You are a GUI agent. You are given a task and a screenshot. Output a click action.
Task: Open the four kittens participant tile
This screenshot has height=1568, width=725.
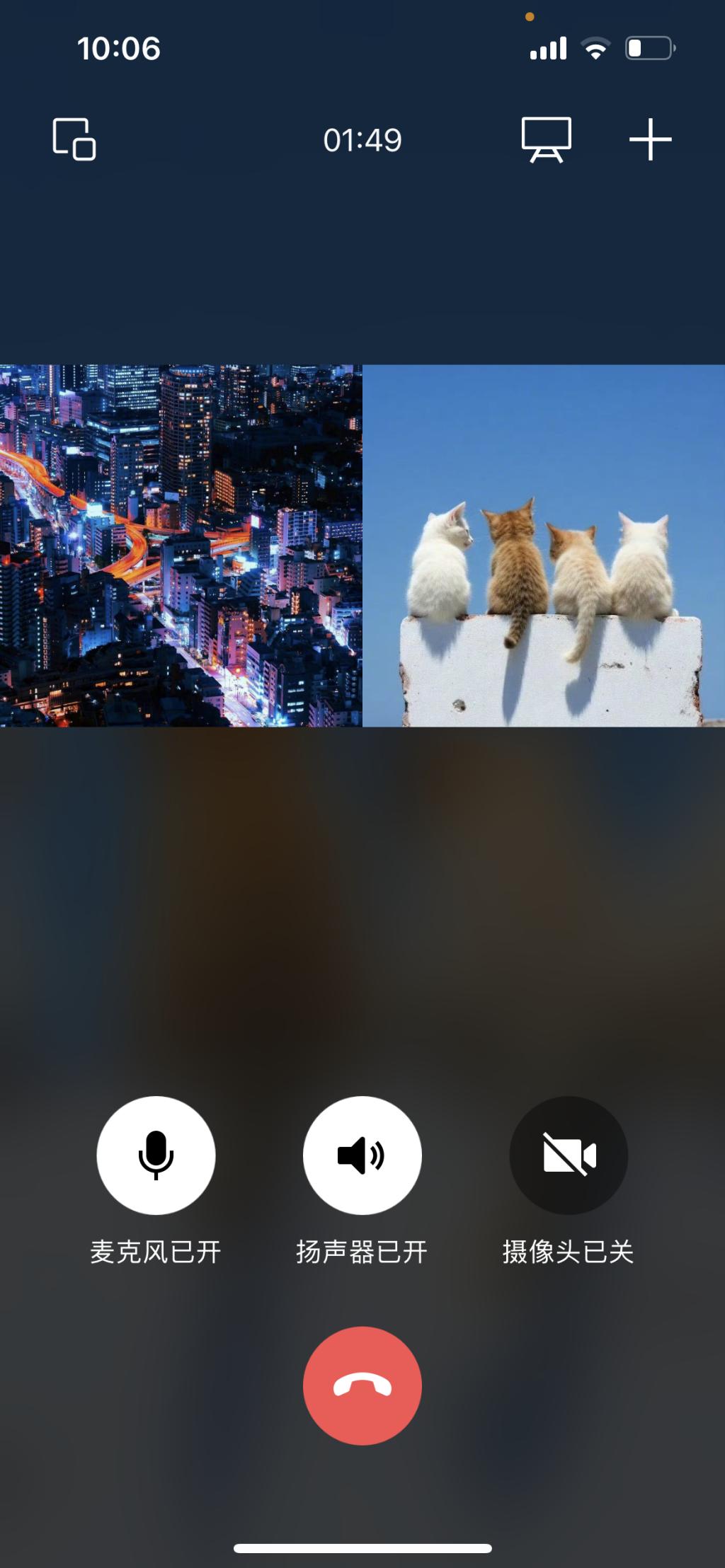click(544, 546)
